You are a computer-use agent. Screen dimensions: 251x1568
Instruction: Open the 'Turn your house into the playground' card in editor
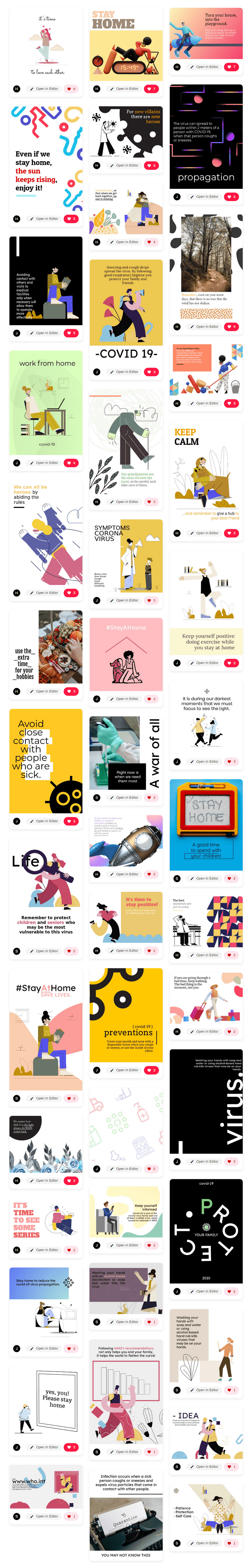point(207,67)
